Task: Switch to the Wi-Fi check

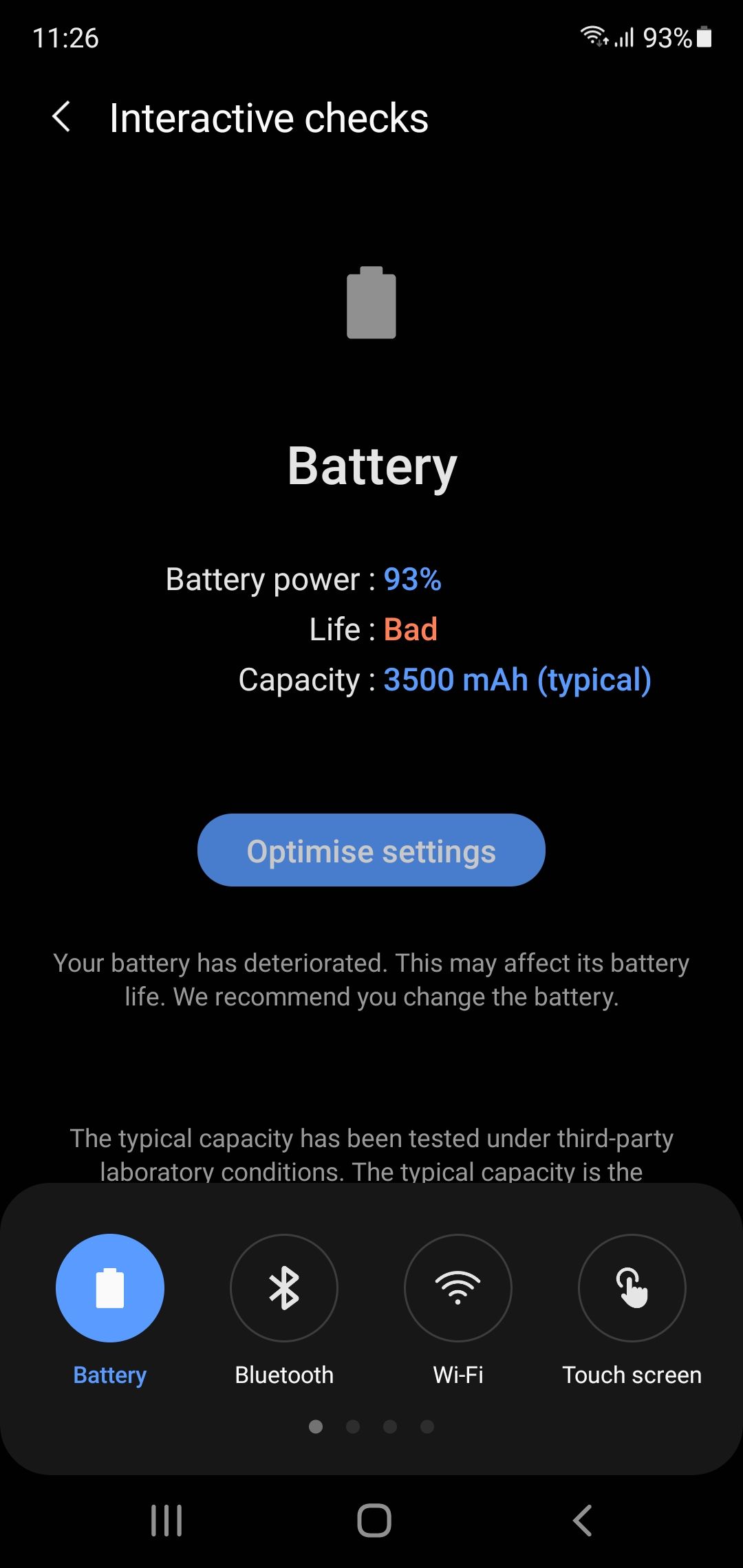Action: tap(458, 1287)
